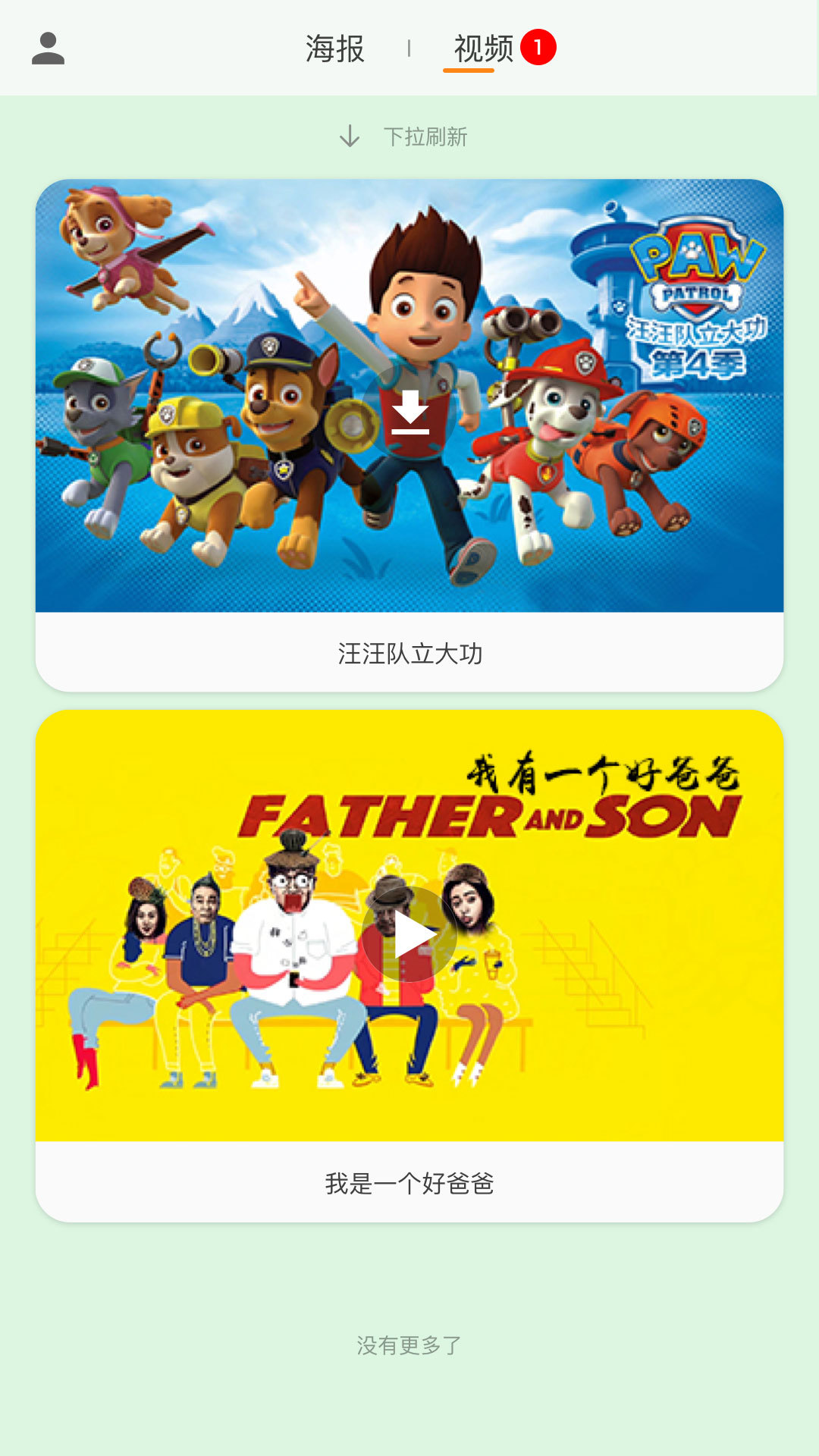Open the 汪汪队立大功 card title
Screen dimensions: 819x1456
pyautogui.click(x=409, y=653)
